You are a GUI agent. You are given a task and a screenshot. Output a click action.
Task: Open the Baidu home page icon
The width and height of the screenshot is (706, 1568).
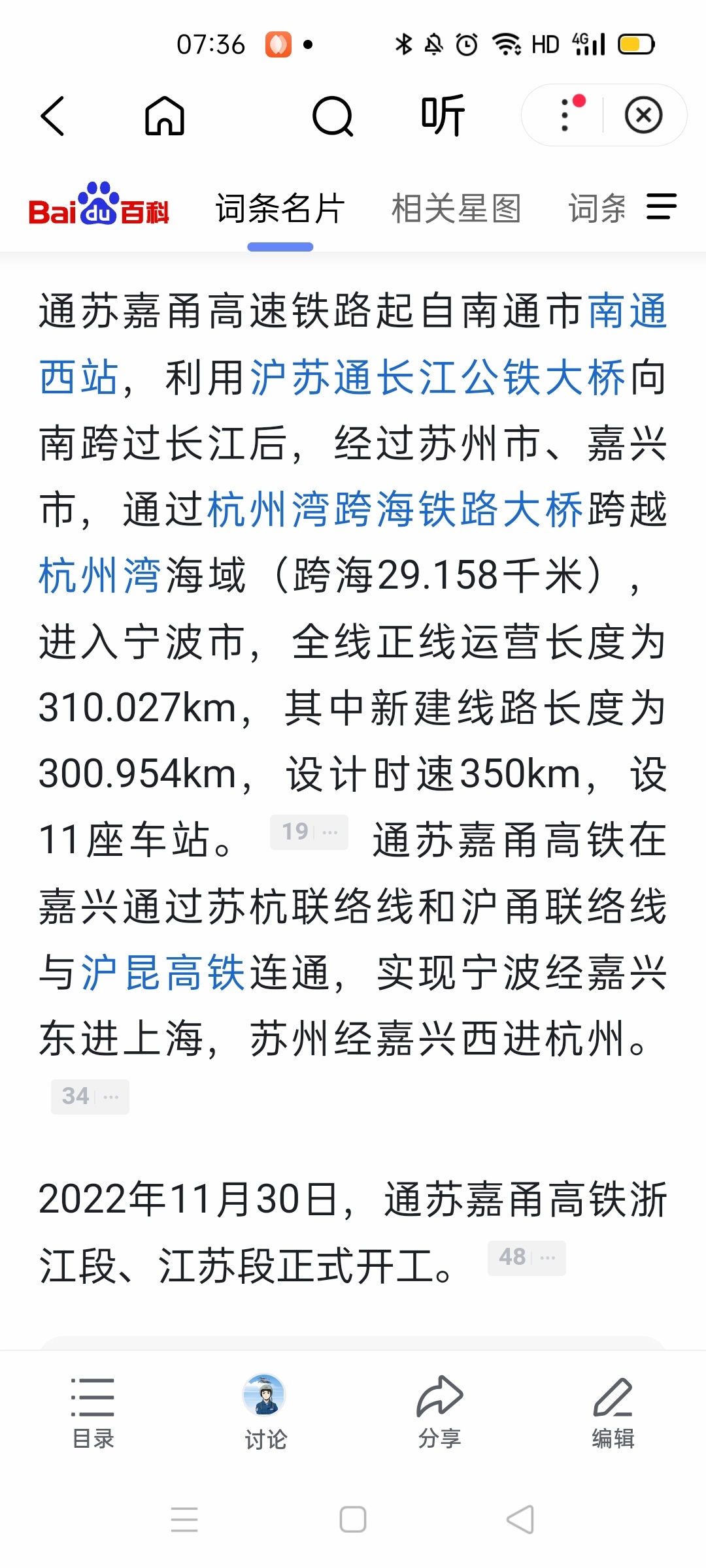[x=164, y=116]
